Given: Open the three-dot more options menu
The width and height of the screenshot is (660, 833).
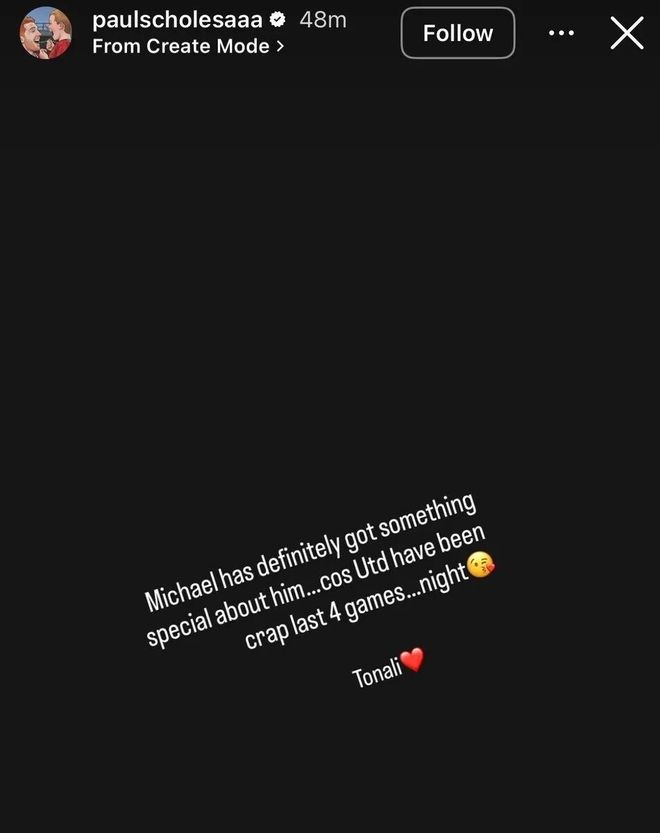Looking at the screenshot, I should click(562, 33).
